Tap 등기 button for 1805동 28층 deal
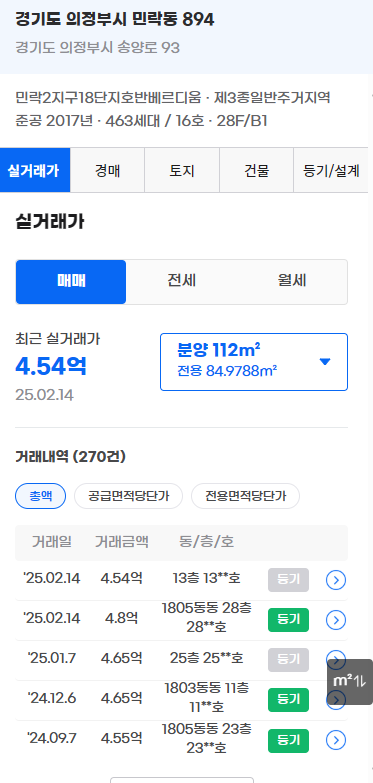Image resolution: width=373 pixels, height=783 pixels. coord(288,620)
